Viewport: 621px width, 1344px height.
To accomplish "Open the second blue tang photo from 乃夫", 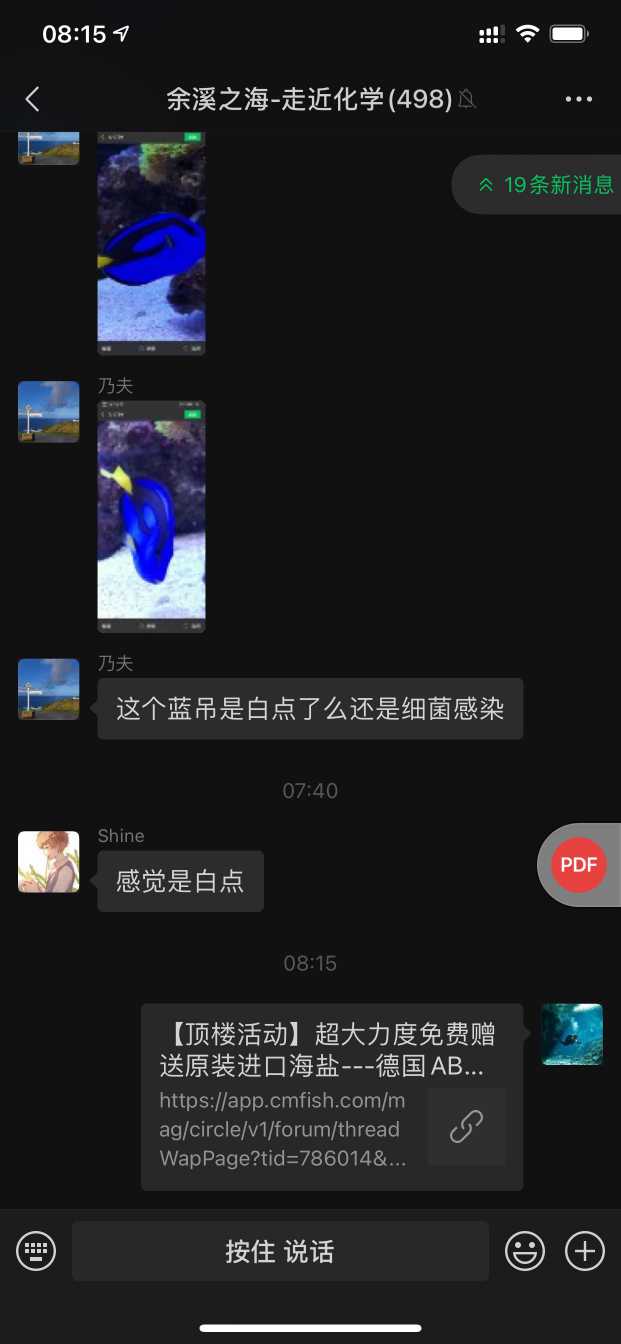I will pyautogui.click(x=151, y=516).
